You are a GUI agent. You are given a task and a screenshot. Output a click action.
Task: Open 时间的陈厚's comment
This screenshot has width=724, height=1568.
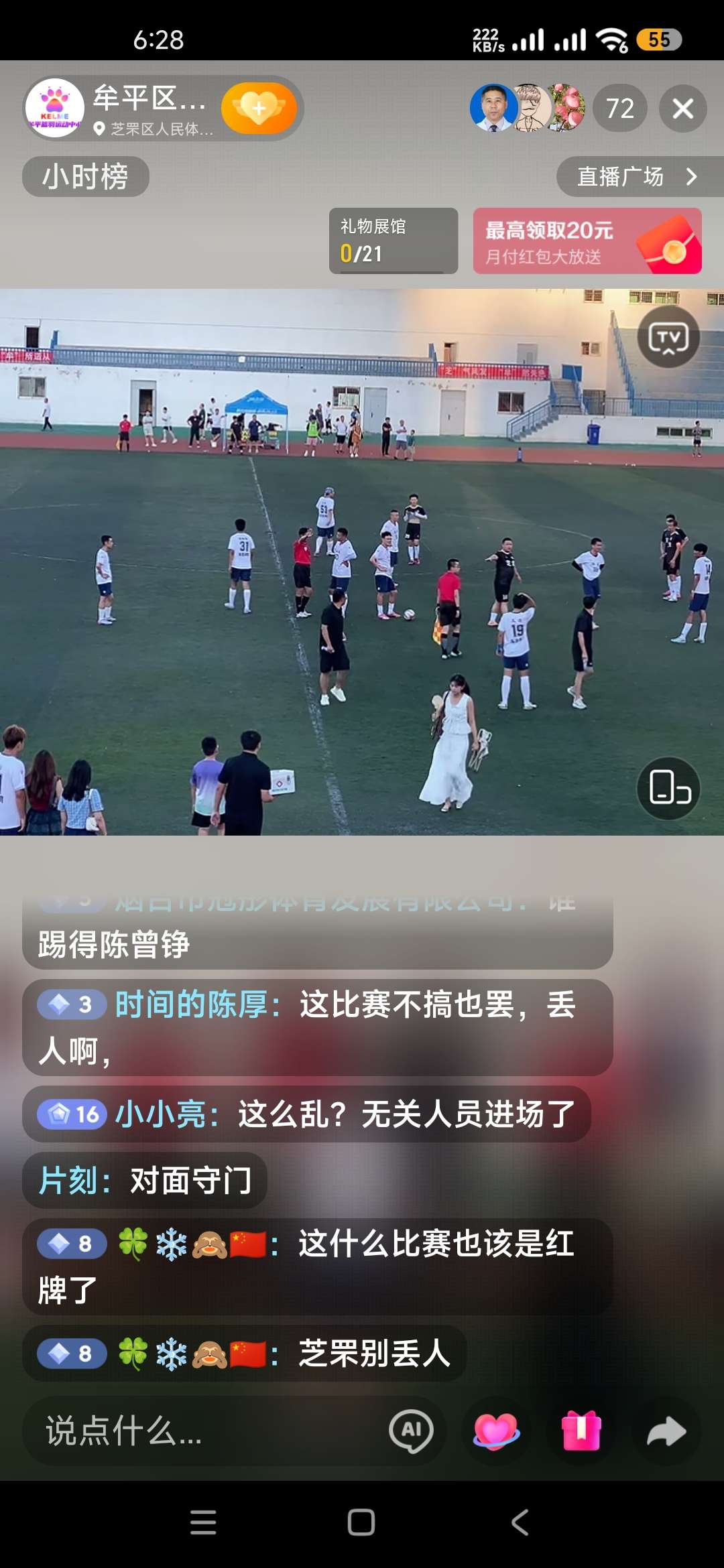tap(316, 1027)
